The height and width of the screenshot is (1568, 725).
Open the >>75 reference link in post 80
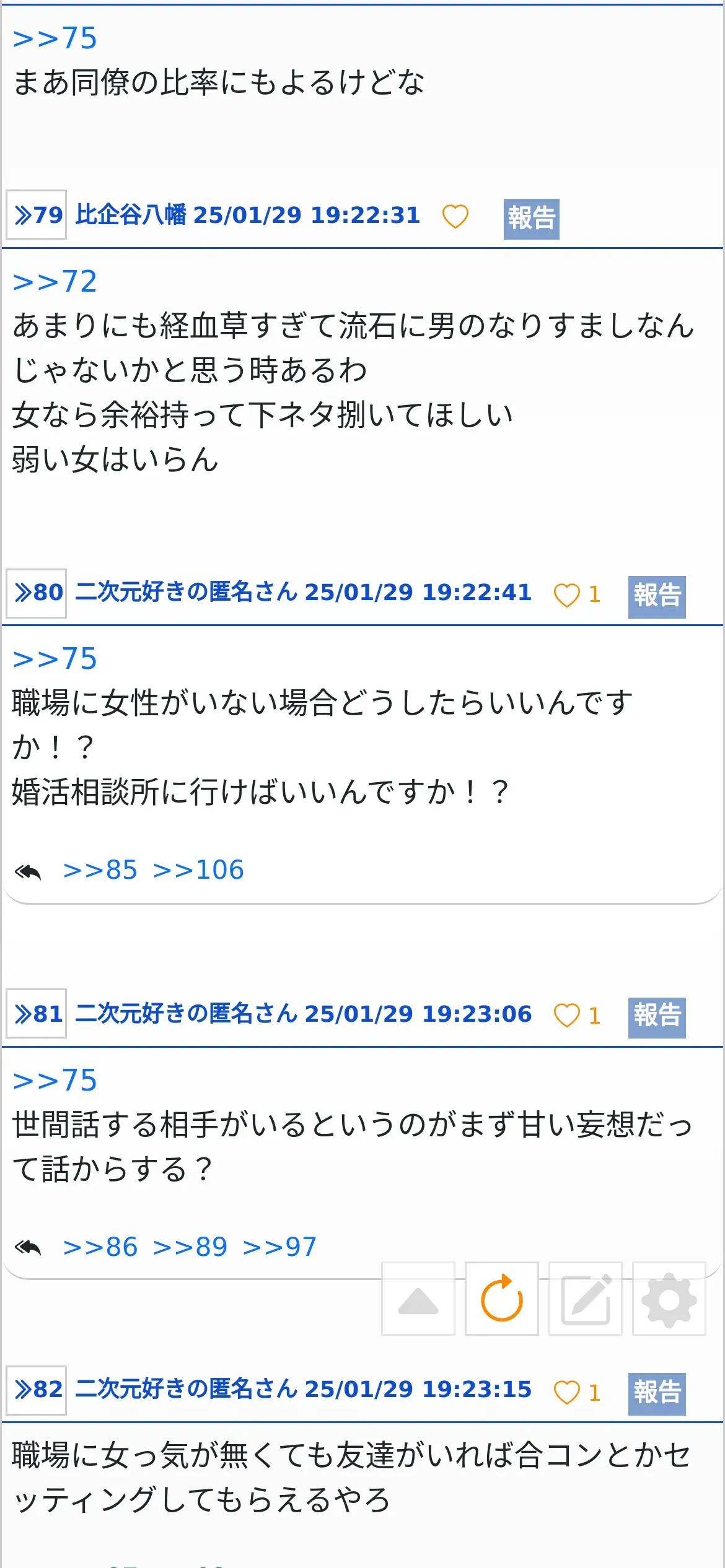[55, 658]
